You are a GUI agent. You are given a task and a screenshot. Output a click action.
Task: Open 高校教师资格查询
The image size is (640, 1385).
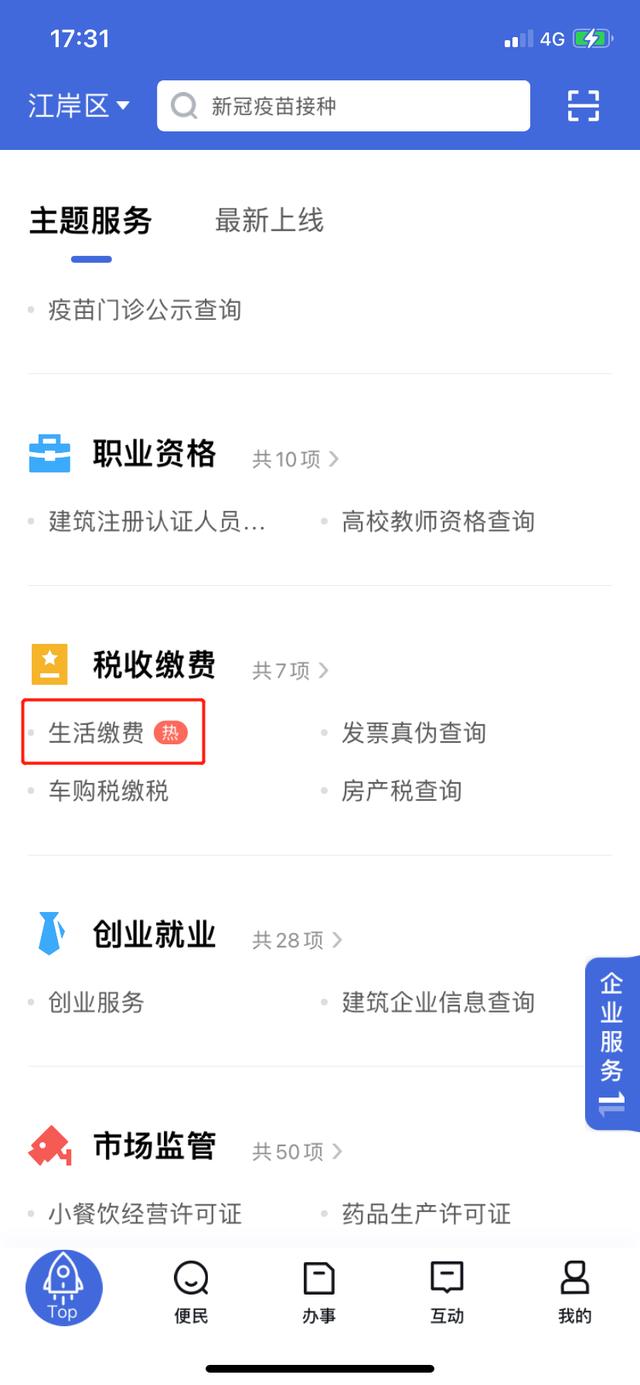(x=438, y=522)
